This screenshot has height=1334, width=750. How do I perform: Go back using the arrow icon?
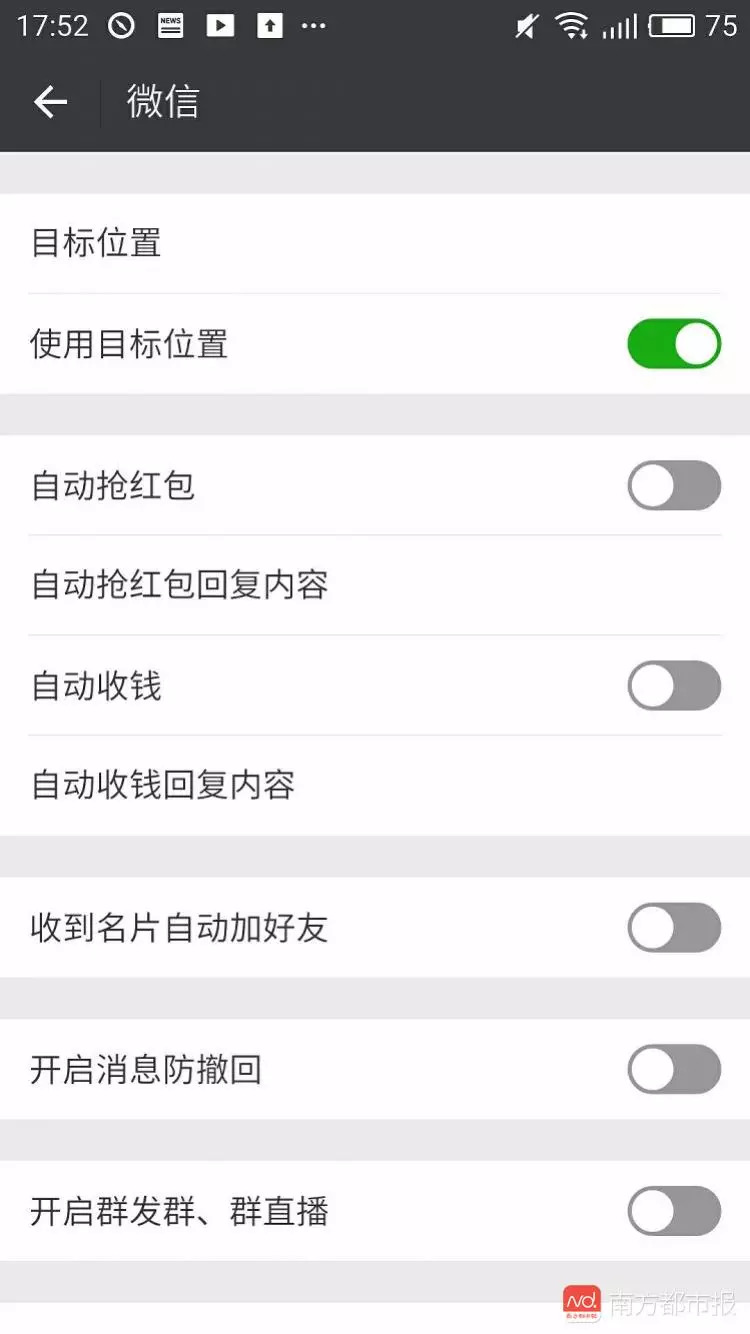pos(50,102)
